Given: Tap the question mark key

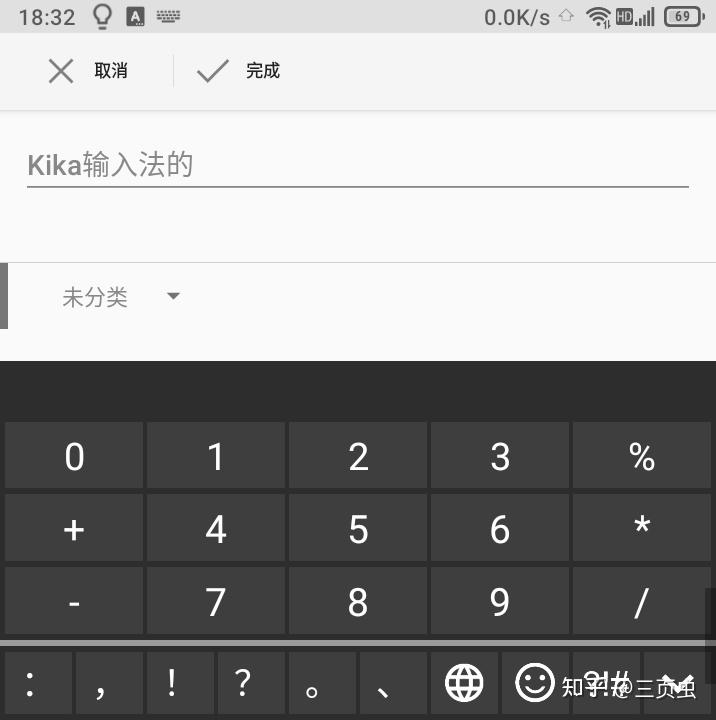Looking at the screenshot, I should (x=242, y=683).
